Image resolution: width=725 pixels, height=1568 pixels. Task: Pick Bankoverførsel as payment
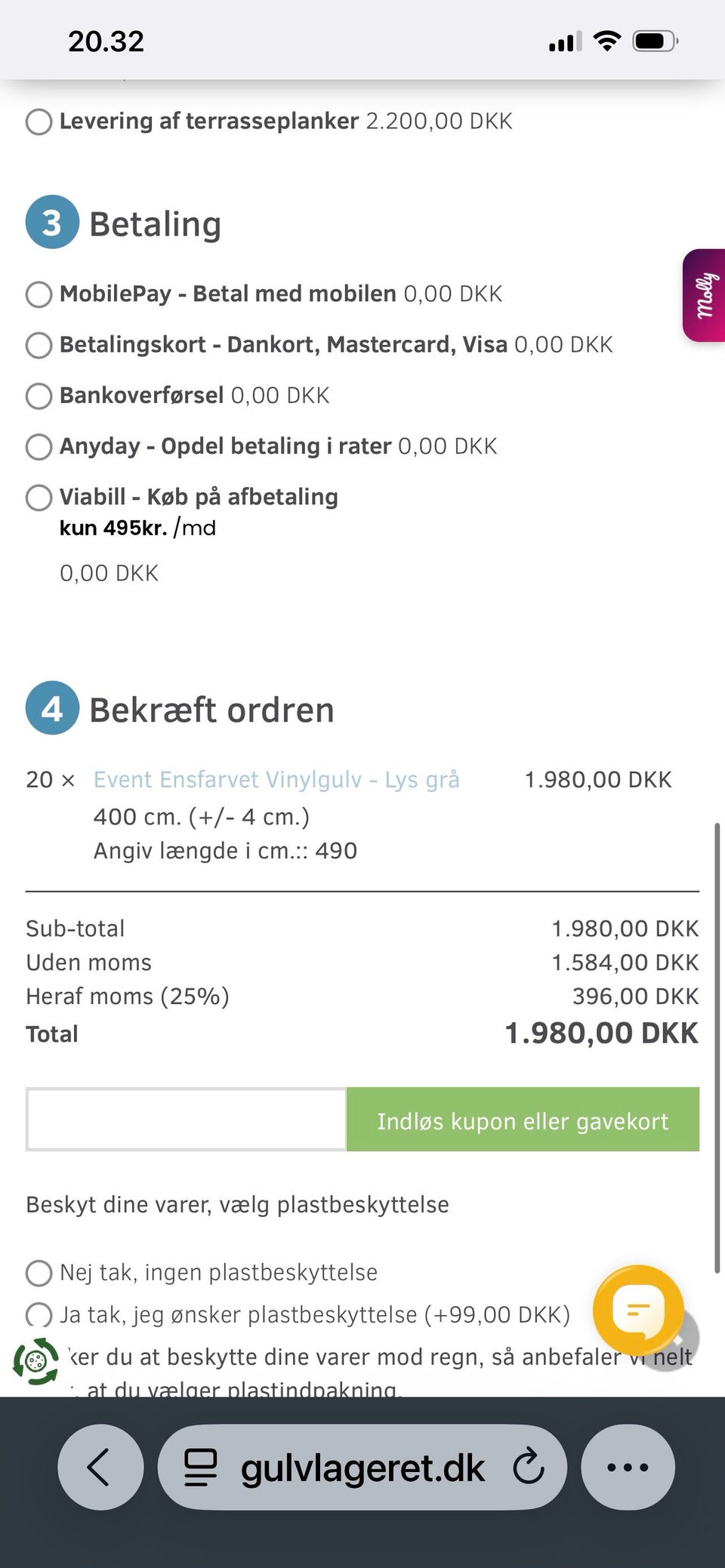(x=39, y=396)
